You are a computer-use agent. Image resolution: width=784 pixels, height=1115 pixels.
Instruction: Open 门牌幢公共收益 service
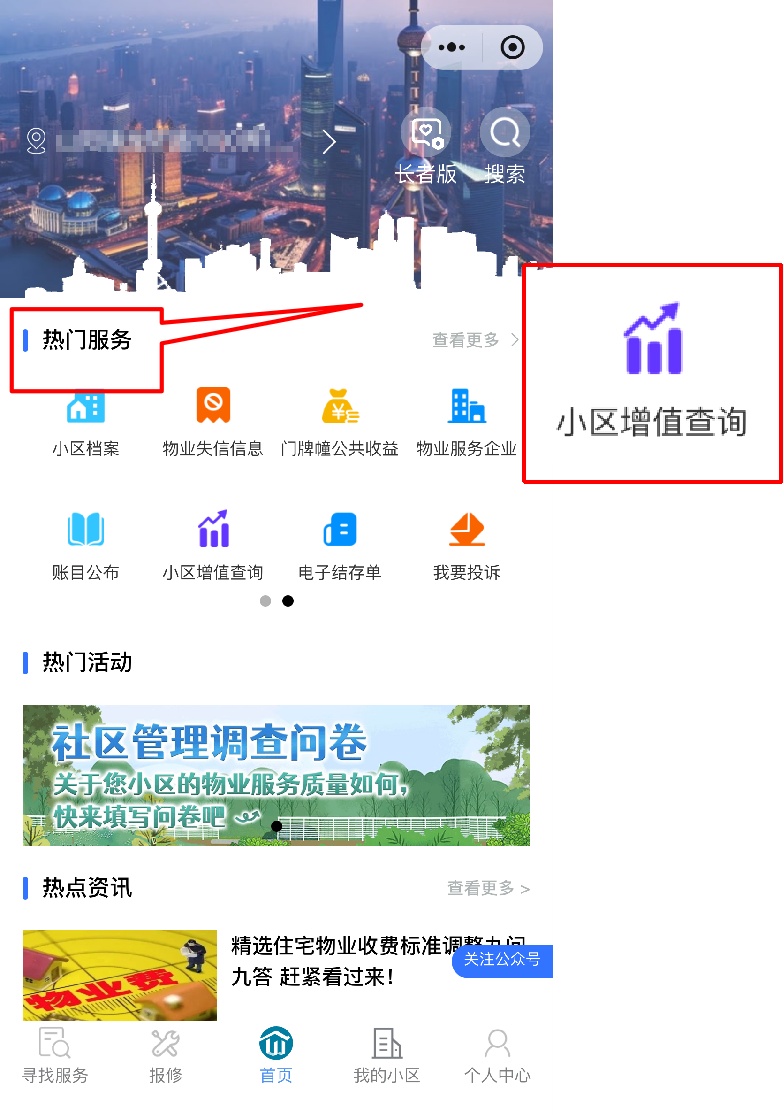(340, 422)
